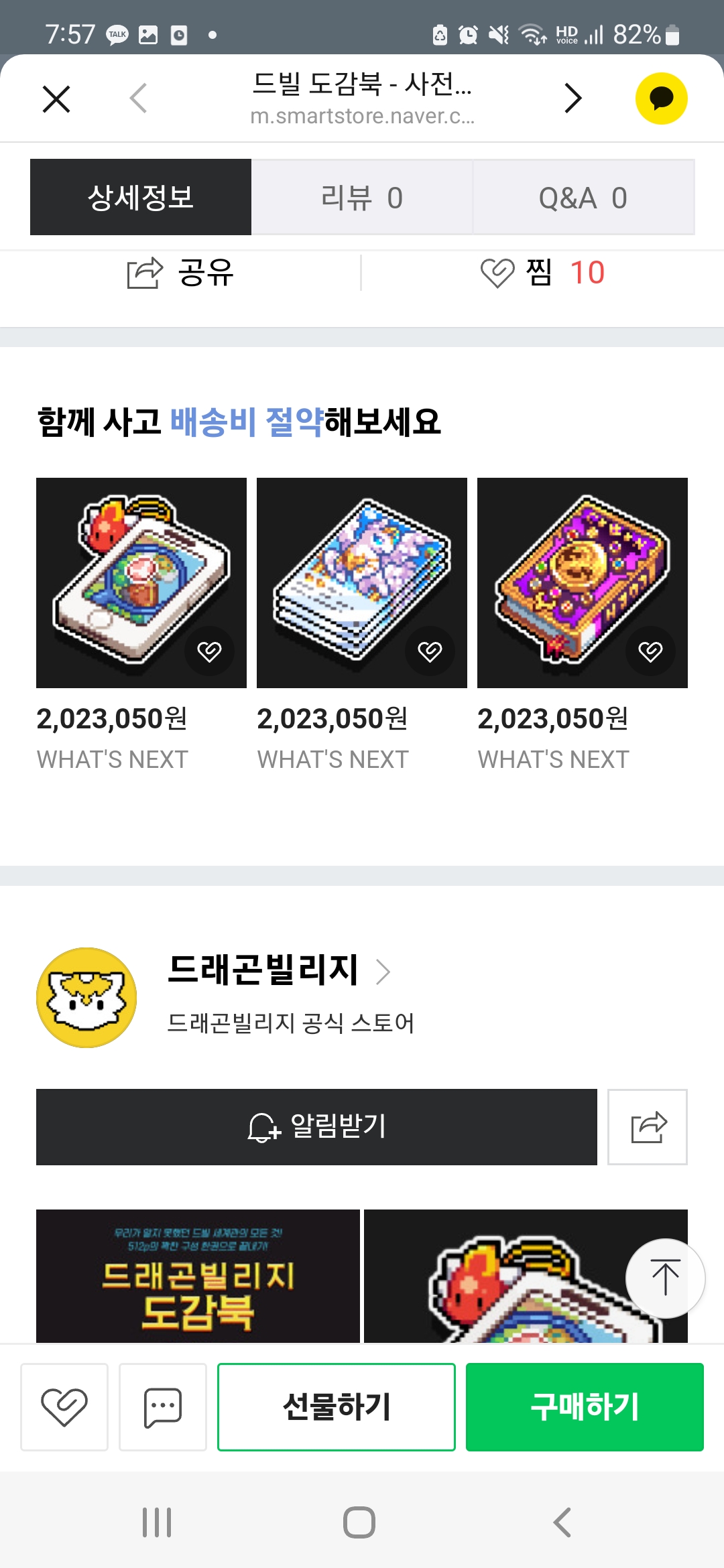Tap the yellow KakaoTalk chat icon
Viewport: 724px width, 1568px height.
click(661, 99)
